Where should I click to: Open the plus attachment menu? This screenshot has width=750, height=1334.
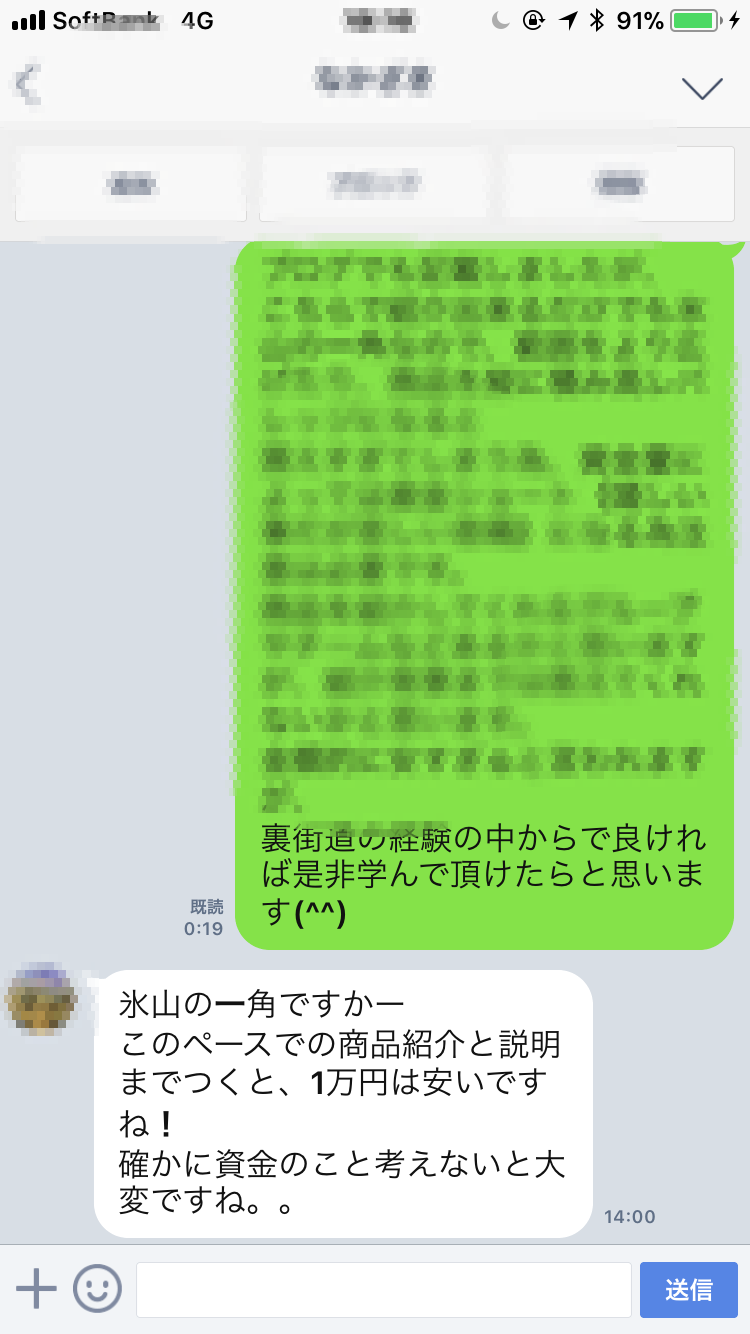36,1289
